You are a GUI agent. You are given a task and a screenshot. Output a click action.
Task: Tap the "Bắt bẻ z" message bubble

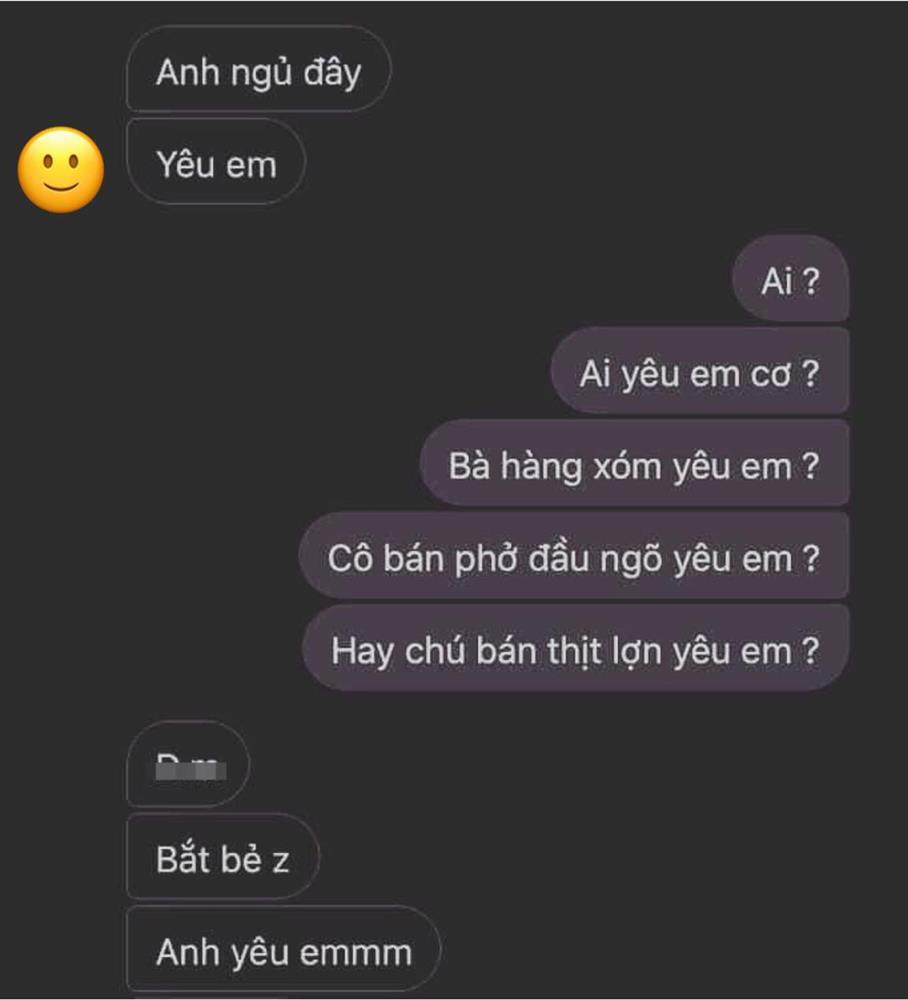pyautogui.click(x=222, y=858)
